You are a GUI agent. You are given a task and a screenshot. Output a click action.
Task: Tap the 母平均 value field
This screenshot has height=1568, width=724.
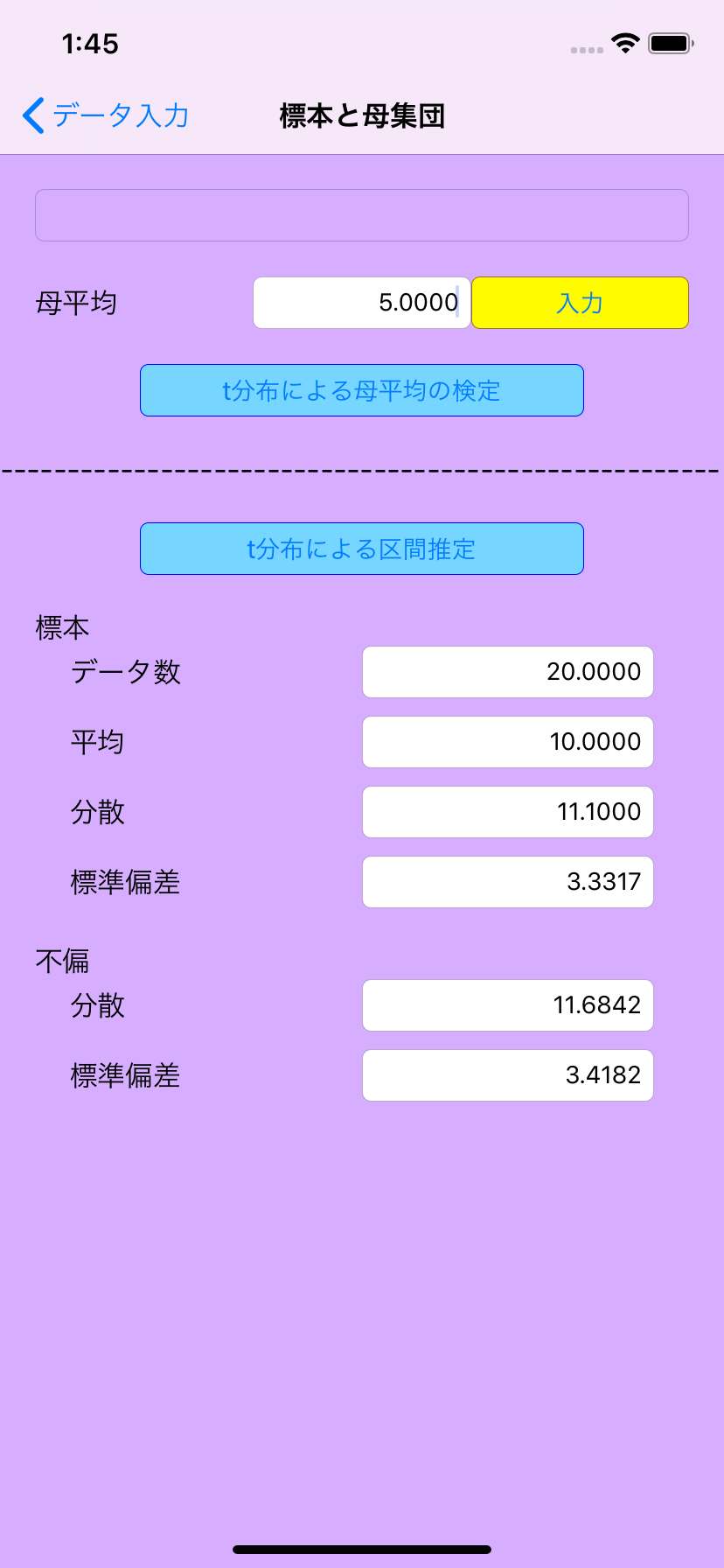362,303
